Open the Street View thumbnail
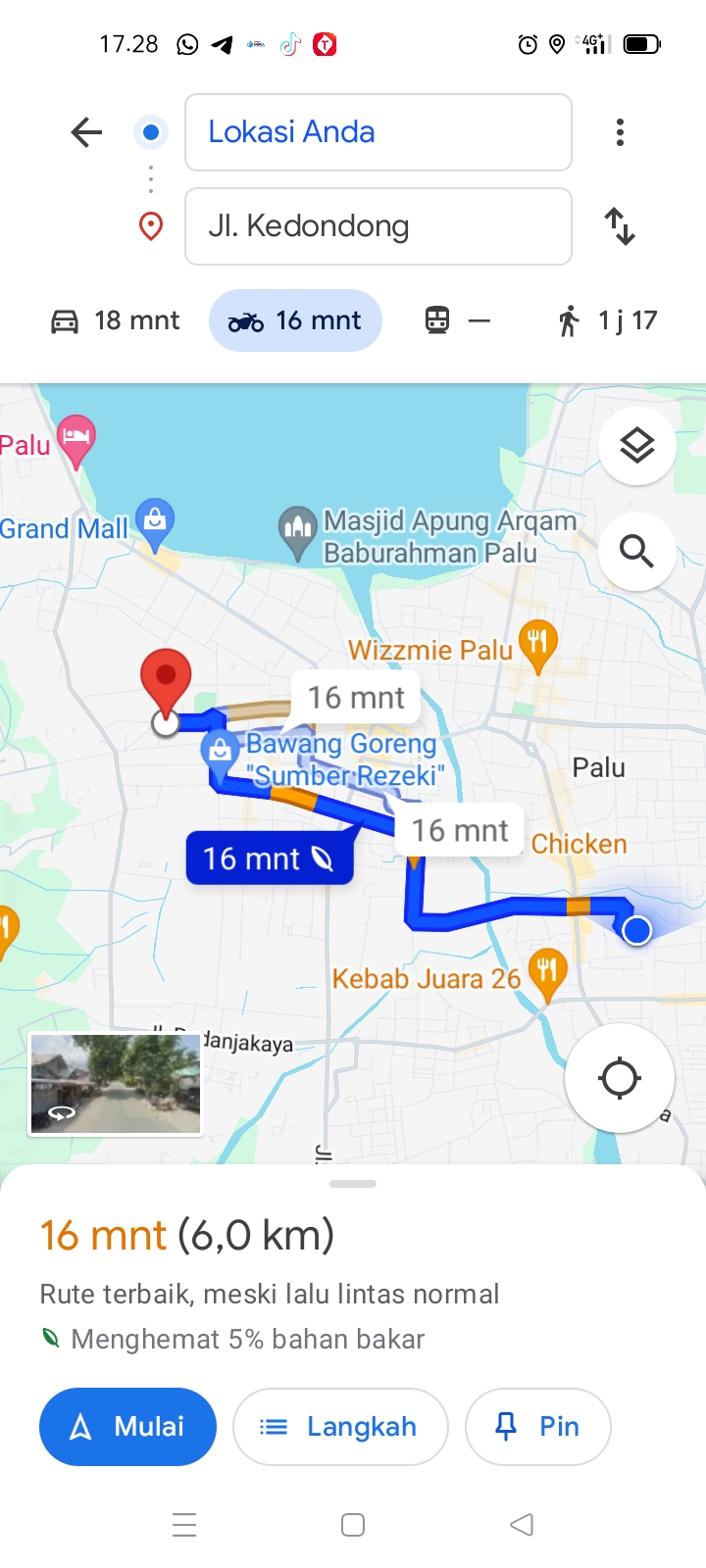The width and height of the screenshot is (706, 1568). (x=116, y=1084)
